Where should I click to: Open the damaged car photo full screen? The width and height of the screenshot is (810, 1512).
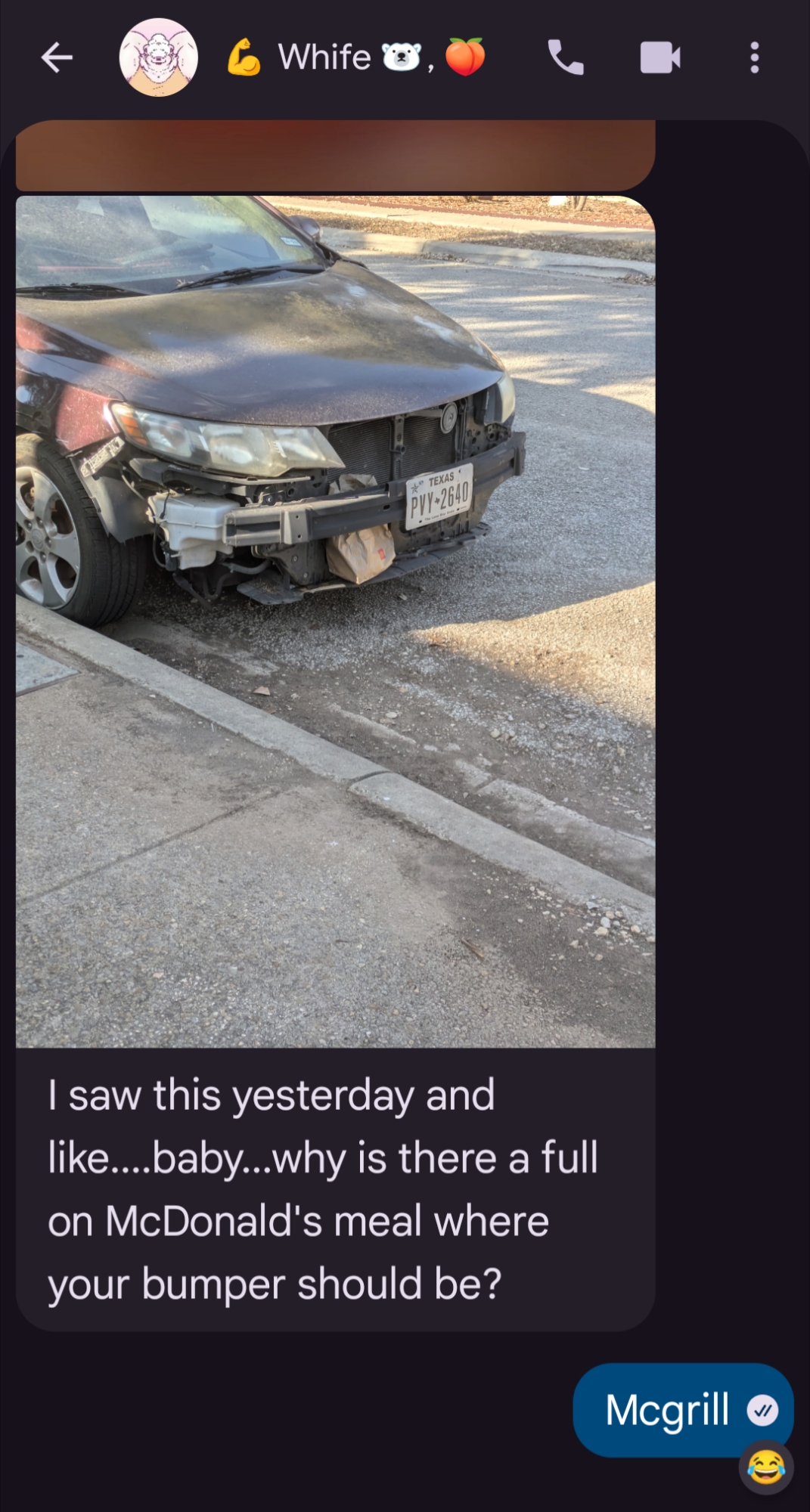tap(335, 620)
